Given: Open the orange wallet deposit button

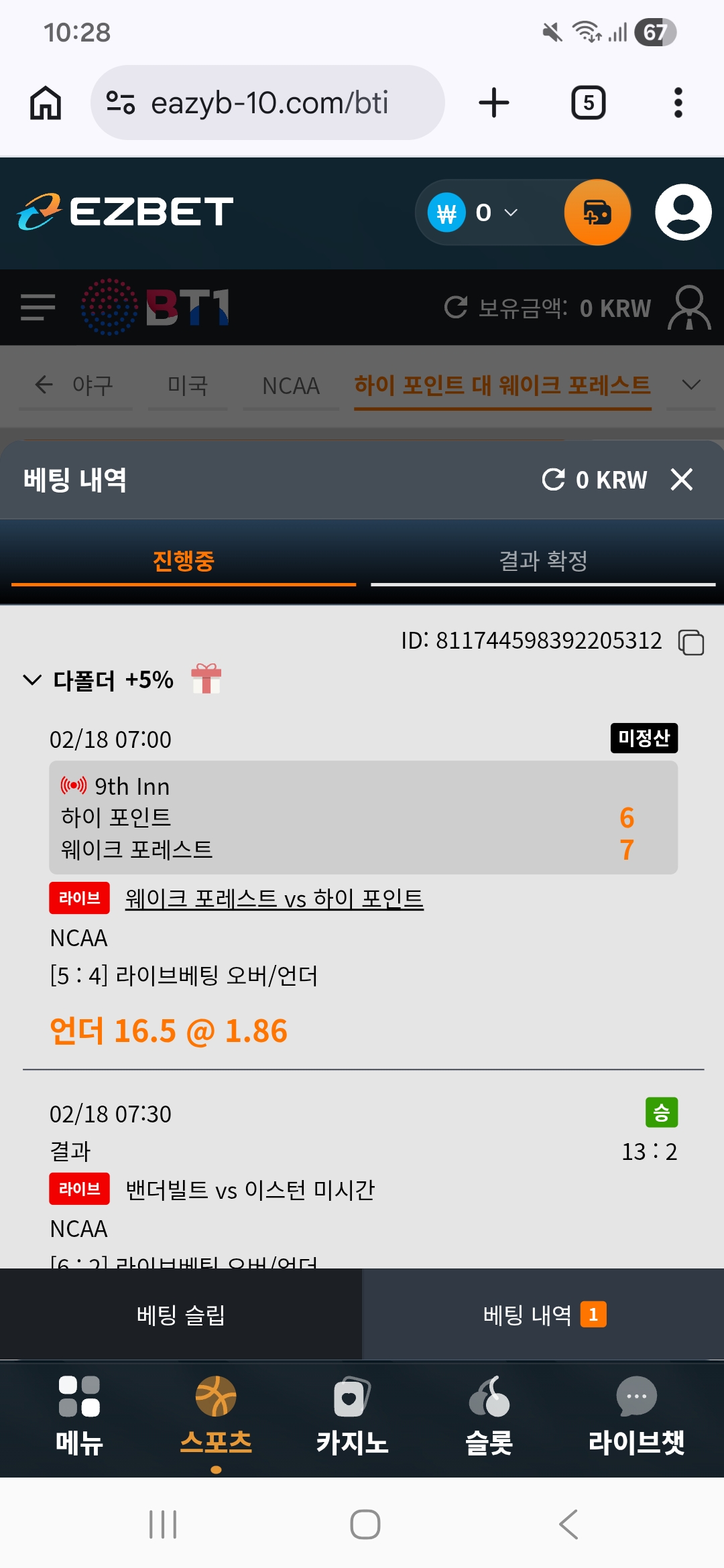Looking at the screenshot, I should click(597, 212).
